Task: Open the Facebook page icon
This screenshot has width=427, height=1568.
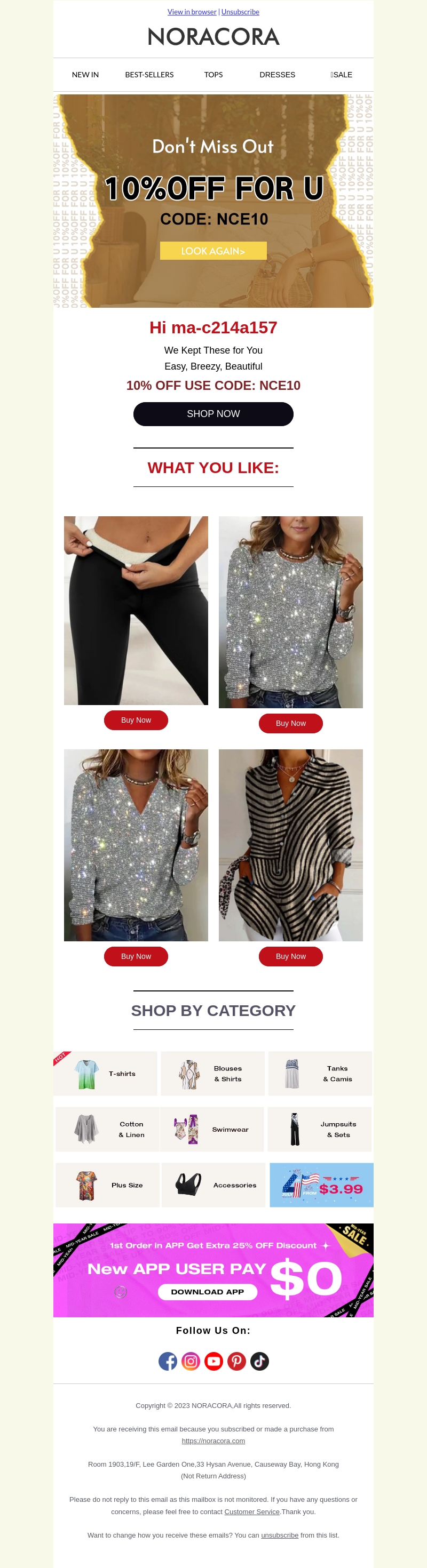Action: tap(168, 1361)
